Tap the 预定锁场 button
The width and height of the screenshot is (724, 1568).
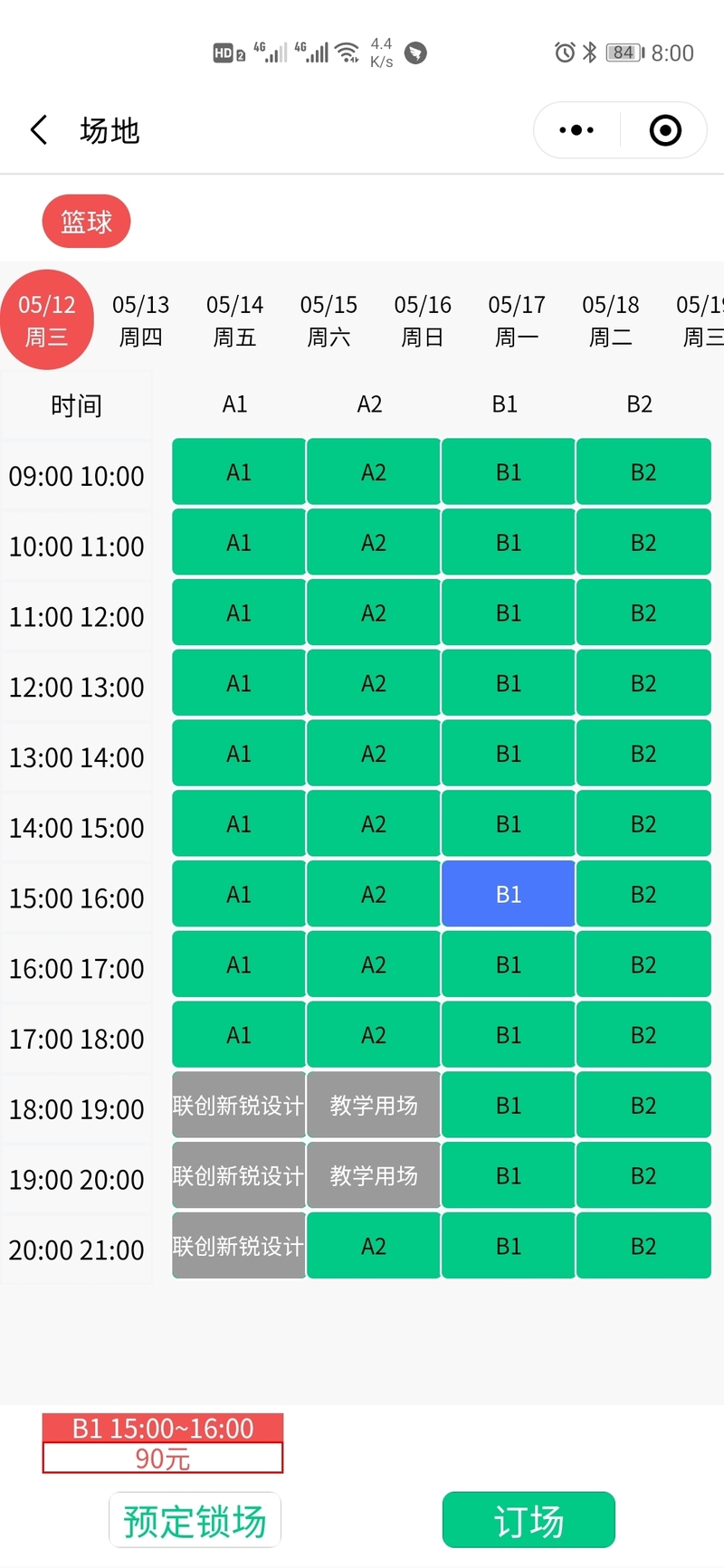tap(195, 1520)
